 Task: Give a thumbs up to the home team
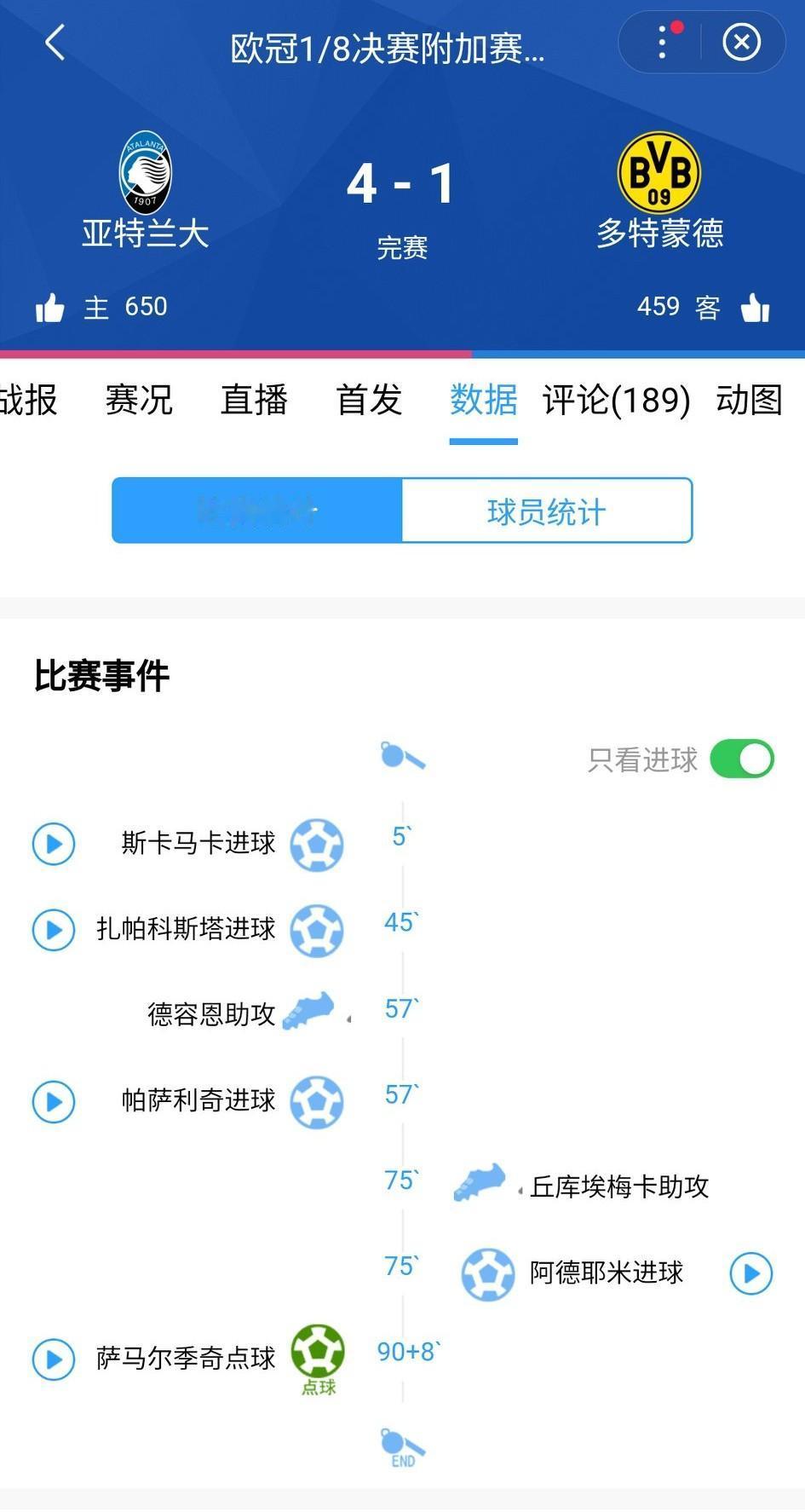(52, 306)
